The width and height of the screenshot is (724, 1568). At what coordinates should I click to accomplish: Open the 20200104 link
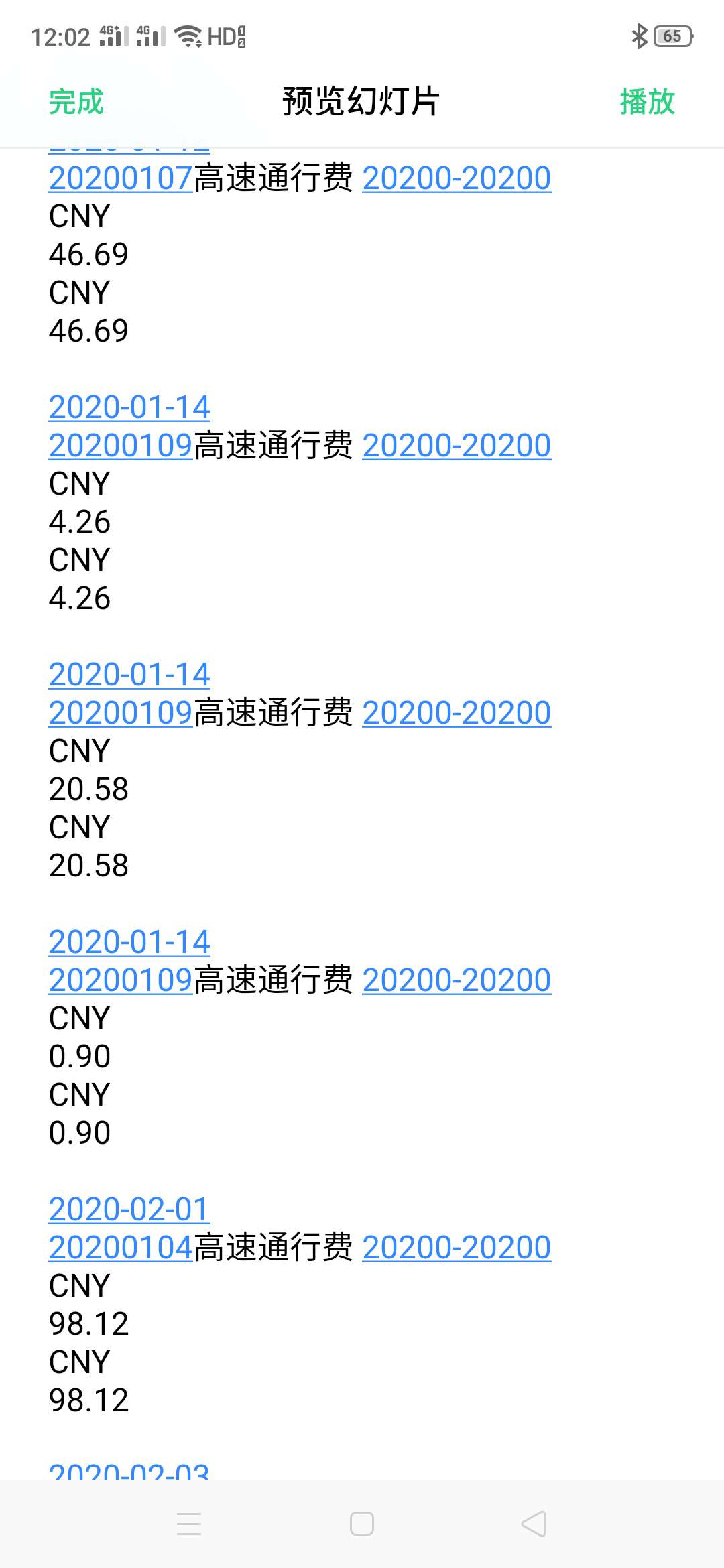click(x=121, y=1248)
